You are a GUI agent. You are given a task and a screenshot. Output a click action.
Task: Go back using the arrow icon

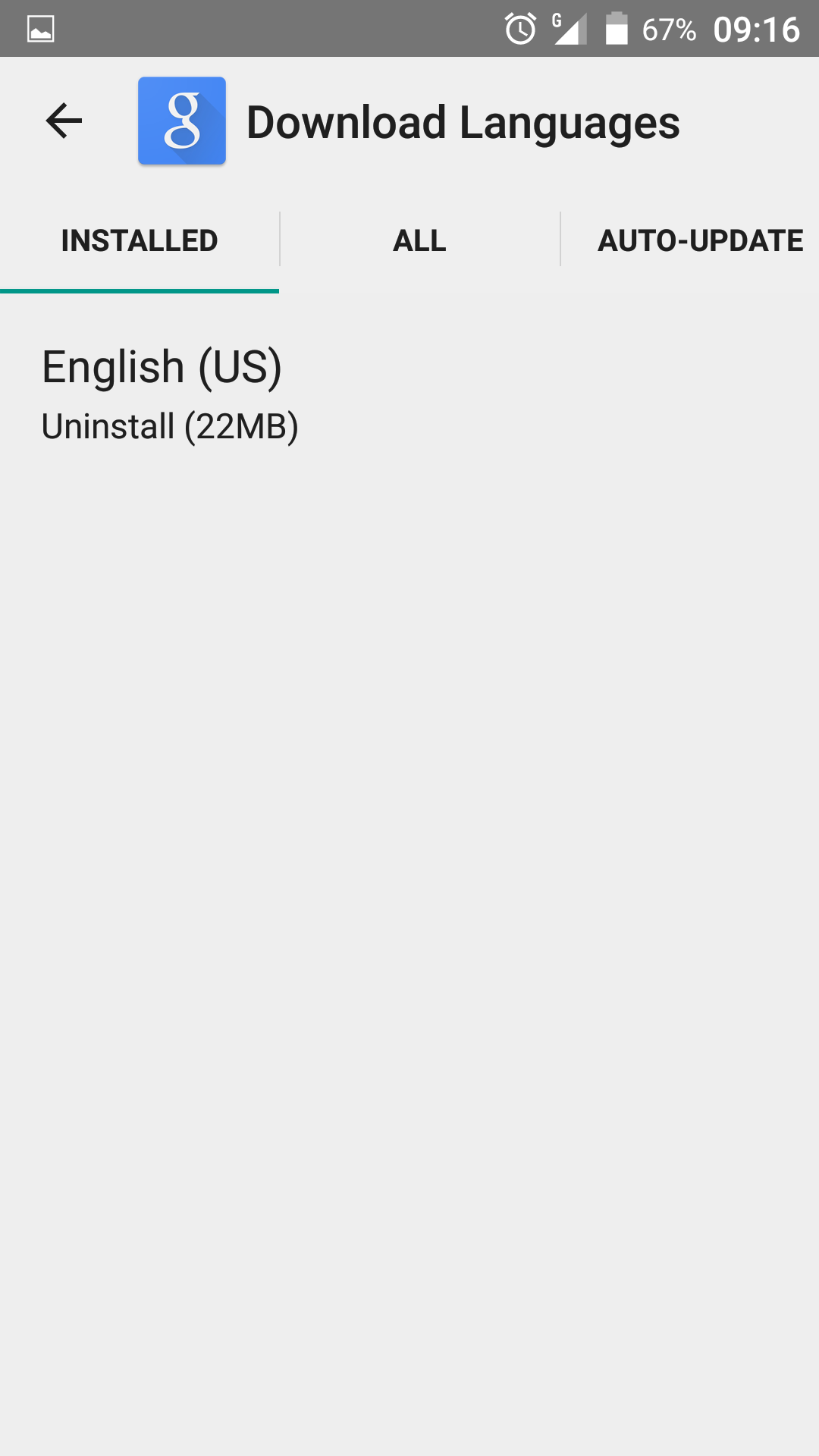(64, 121)
